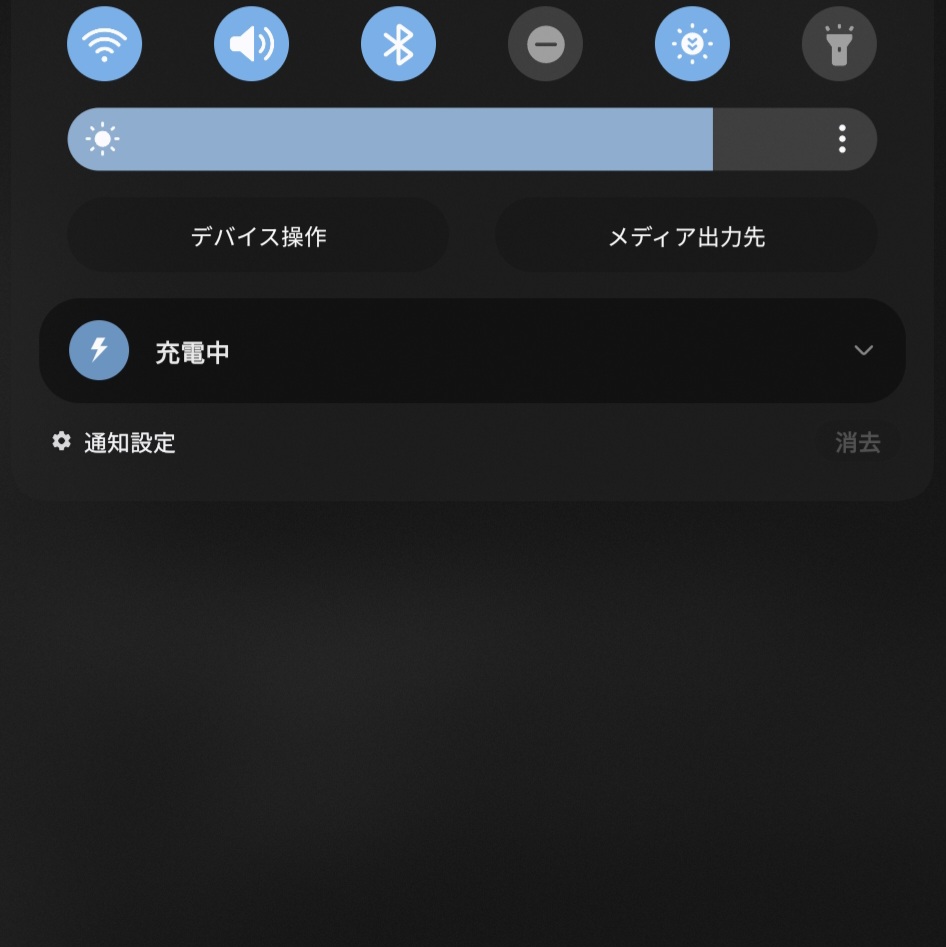Tap 消去 to clear notifications
Viewport: 946px width, 947px height.
[x=857, y=443]
